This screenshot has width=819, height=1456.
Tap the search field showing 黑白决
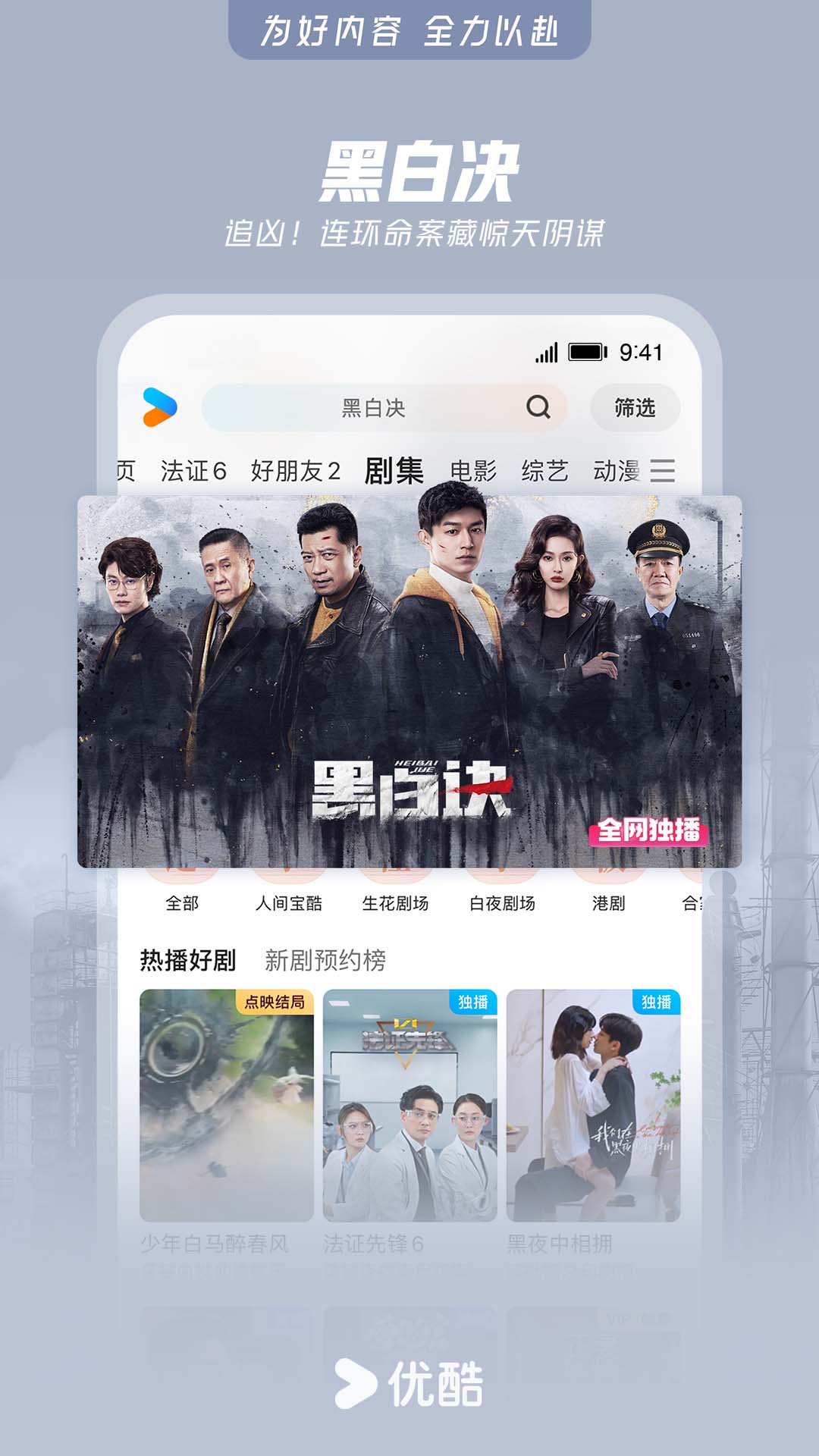[x=372, y=408]
